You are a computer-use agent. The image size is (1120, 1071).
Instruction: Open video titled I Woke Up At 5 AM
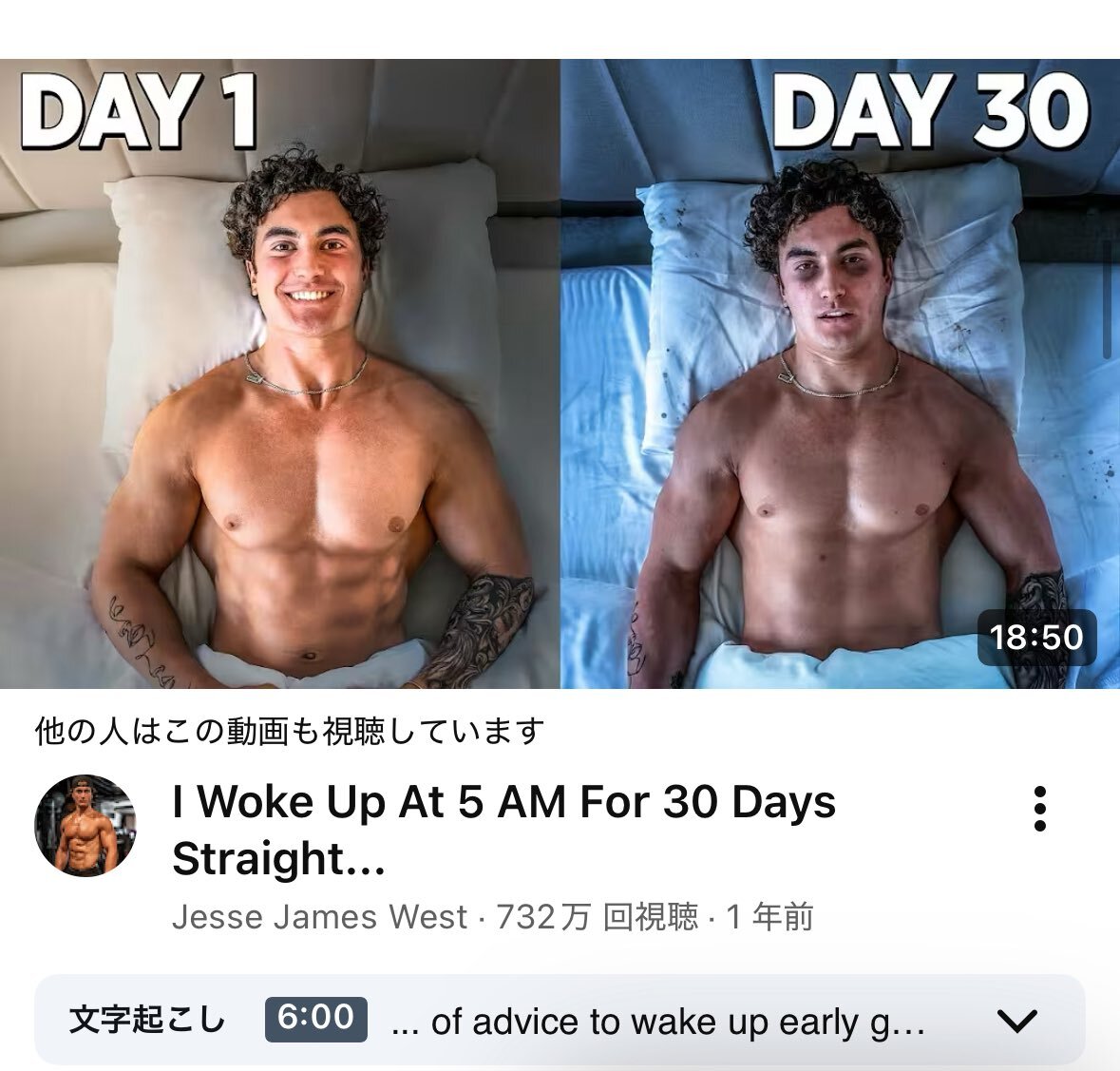tap(503, 830)
